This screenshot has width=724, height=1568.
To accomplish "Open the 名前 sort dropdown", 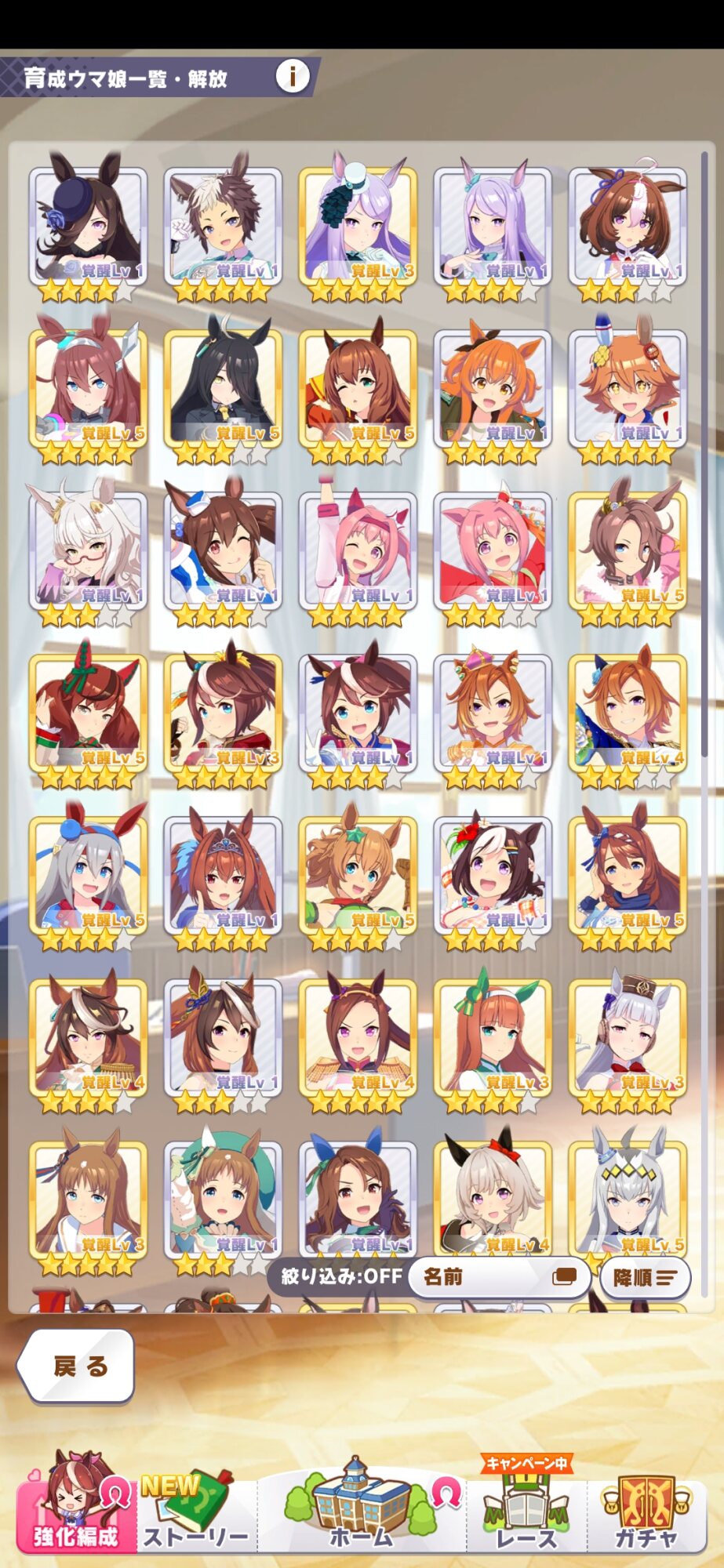I will point(500,1276).
